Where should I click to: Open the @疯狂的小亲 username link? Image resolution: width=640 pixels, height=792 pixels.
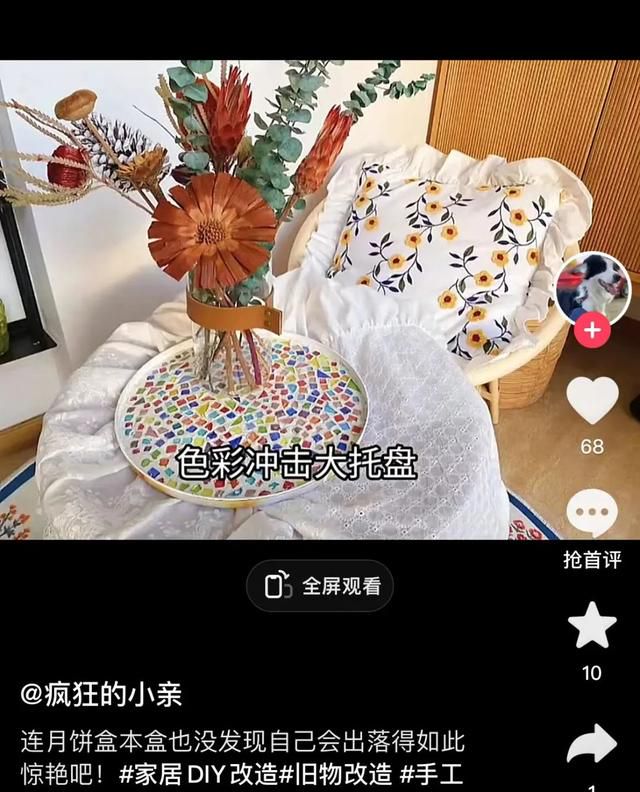point(101,694)
